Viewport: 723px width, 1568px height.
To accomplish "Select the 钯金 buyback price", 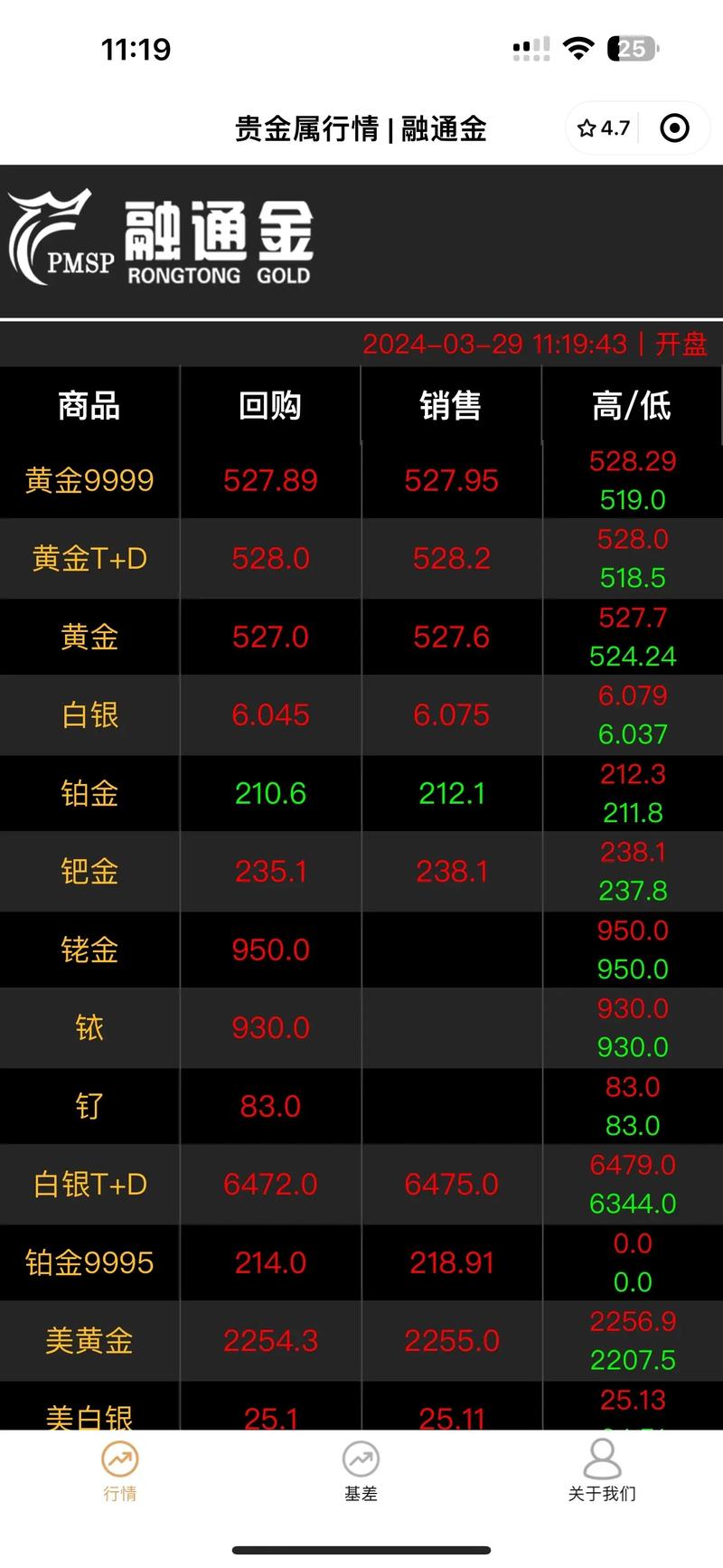I will (x=269, y=871).
